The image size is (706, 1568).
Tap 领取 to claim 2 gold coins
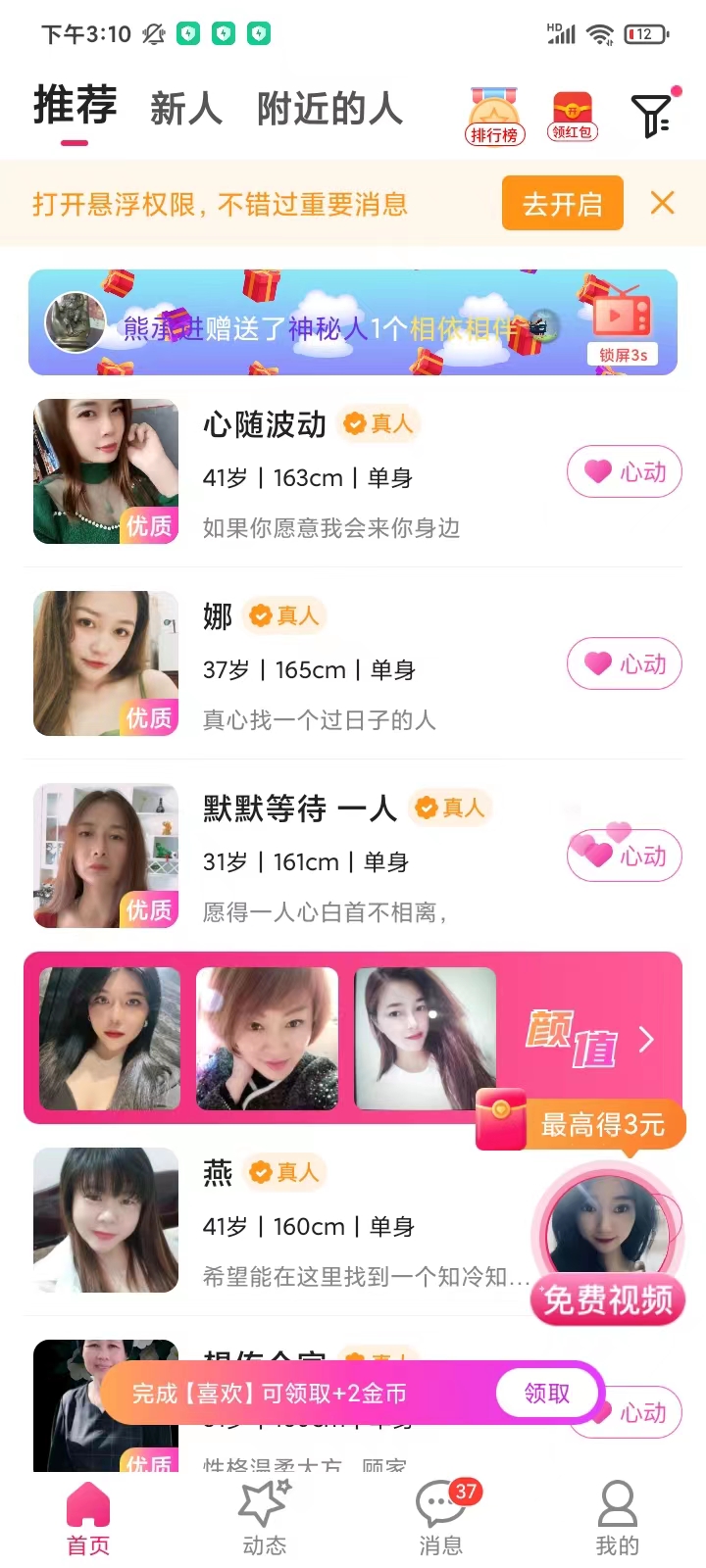pos(545,1393)
